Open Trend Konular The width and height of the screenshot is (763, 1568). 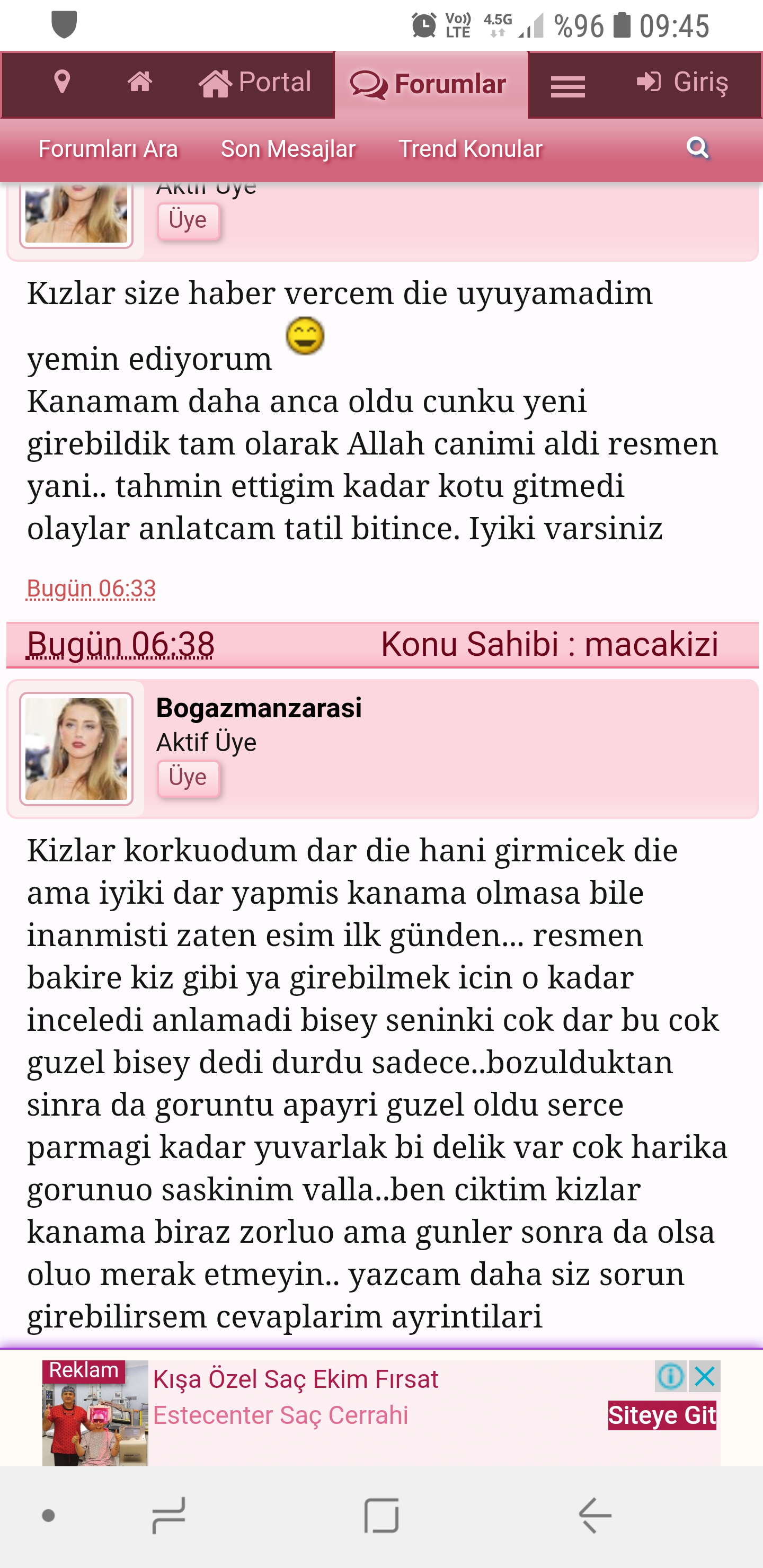pos(470,149)
